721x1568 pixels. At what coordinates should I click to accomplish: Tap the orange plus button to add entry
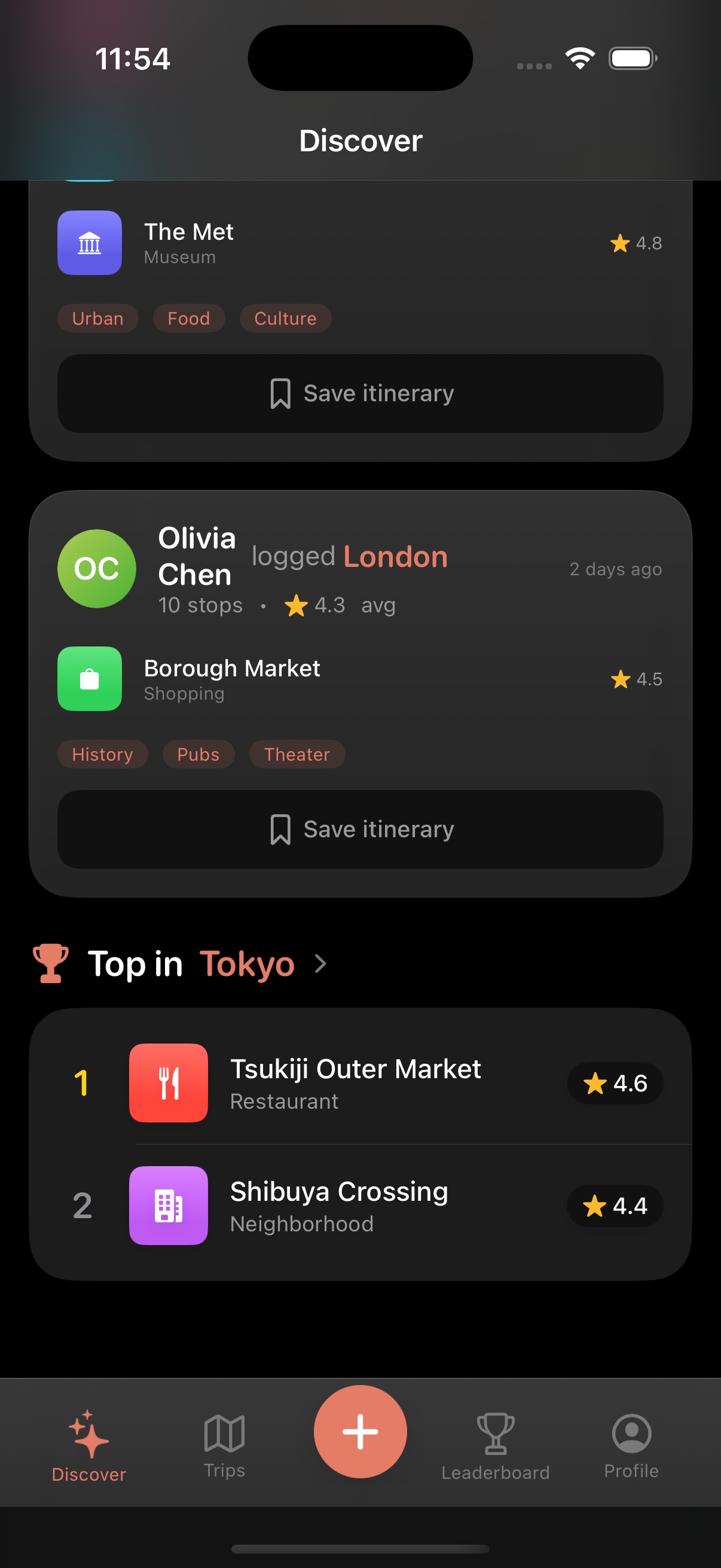tap(360, 1432)
